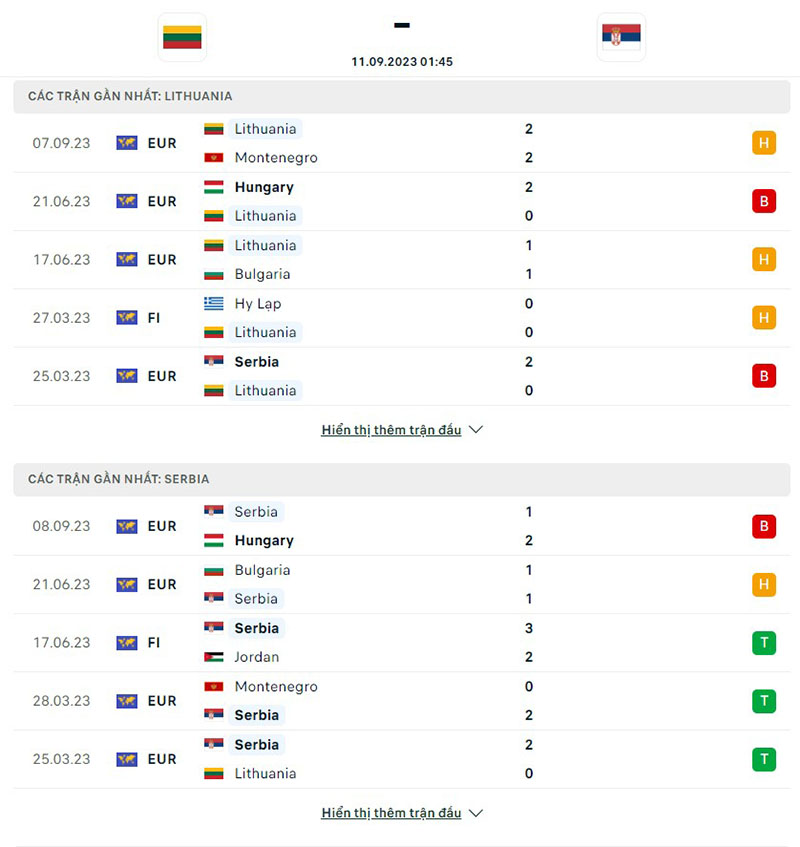Screen dimensions: 800x847
Task: Open Montenegro vs Serbia match from 28.03.23
Action: coord(400,701)
